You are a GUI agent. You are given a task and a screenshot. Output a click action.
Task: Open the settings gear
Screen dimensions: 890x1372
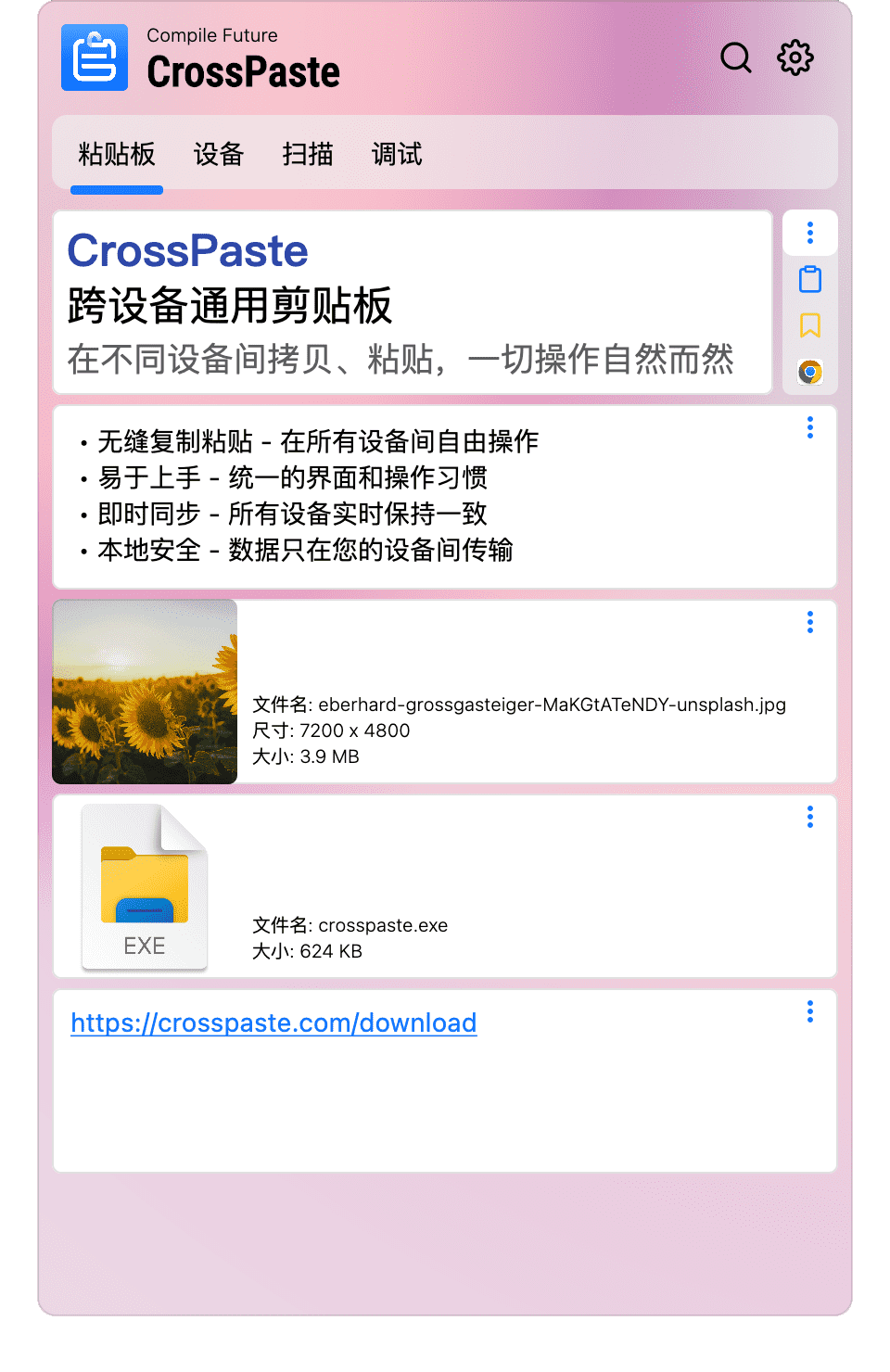click(x=795, y=57)
